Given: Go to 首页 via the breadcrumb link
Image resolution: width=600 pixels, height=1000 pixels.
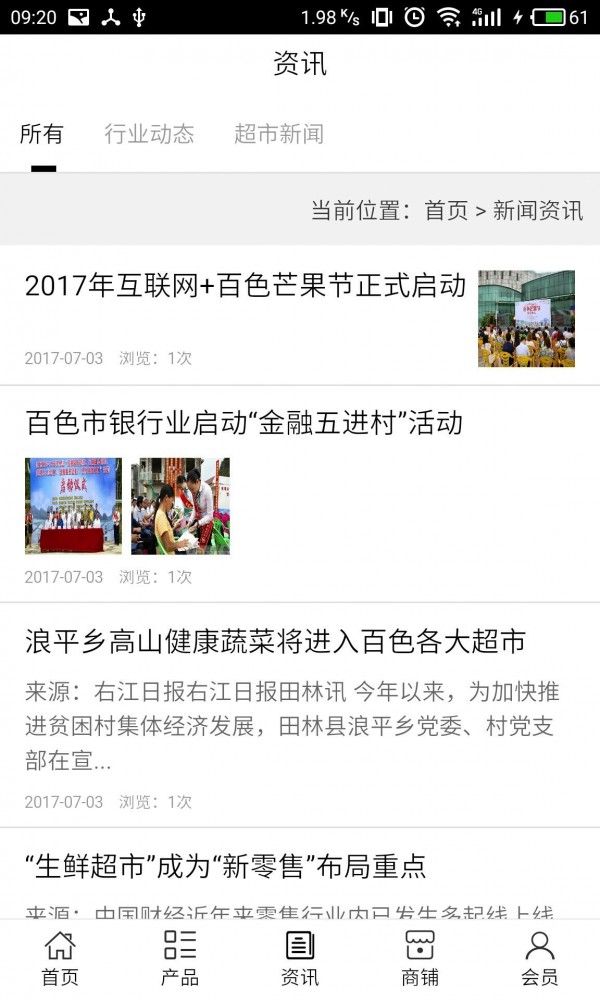Looking at the screenshot, I should (446, 210).
